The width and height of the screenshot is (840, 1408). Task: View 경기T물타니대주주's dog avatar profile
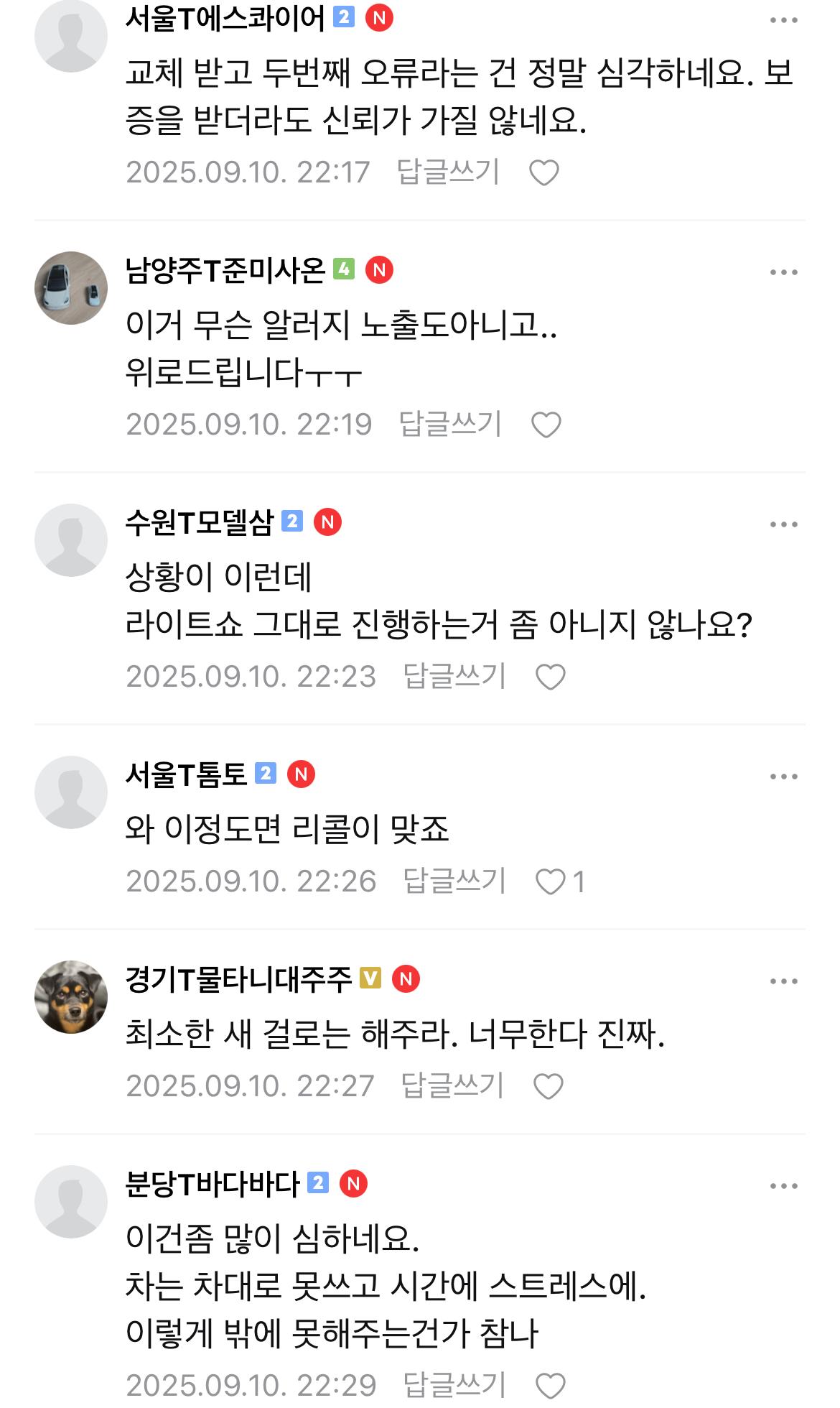(71, 996)
